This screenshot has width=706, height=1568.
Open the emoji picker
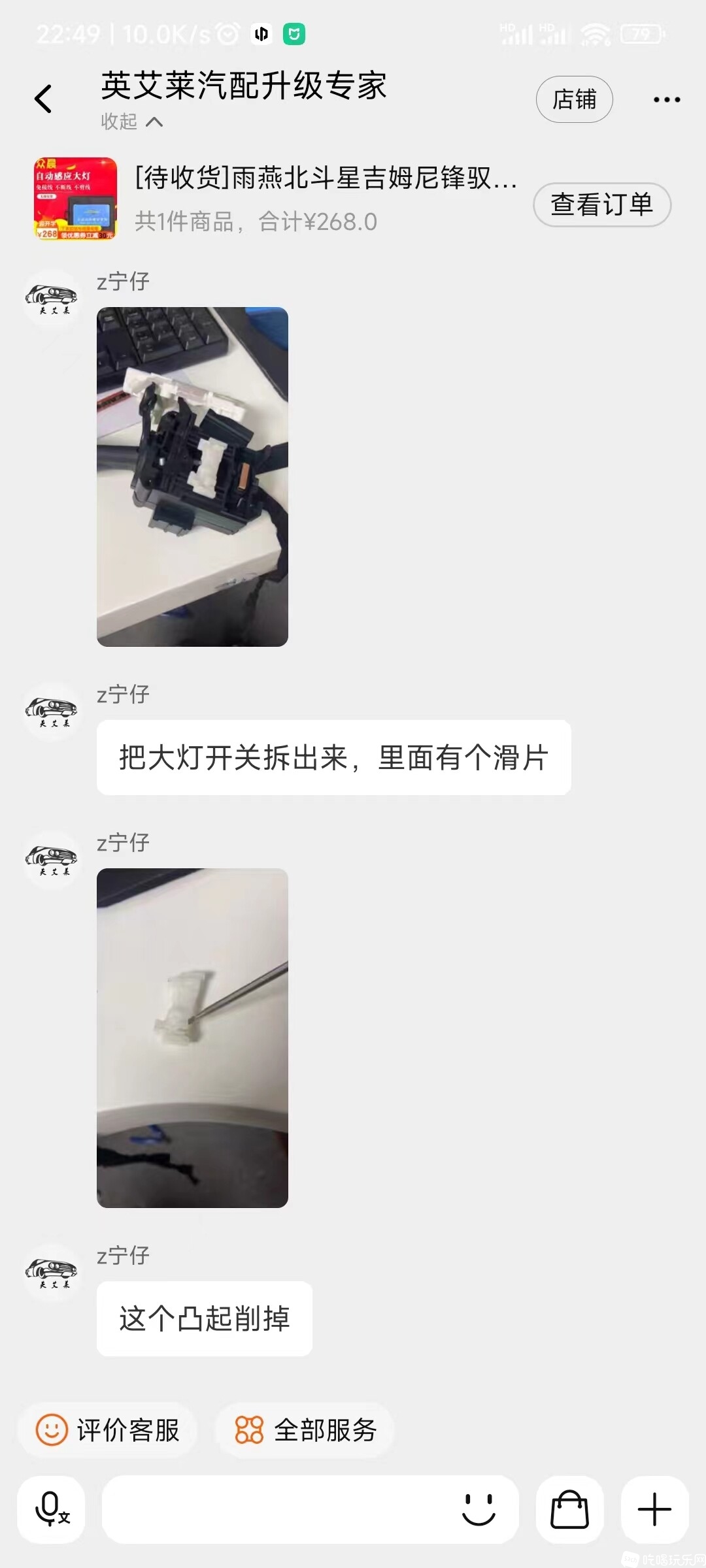point(479,1509)
